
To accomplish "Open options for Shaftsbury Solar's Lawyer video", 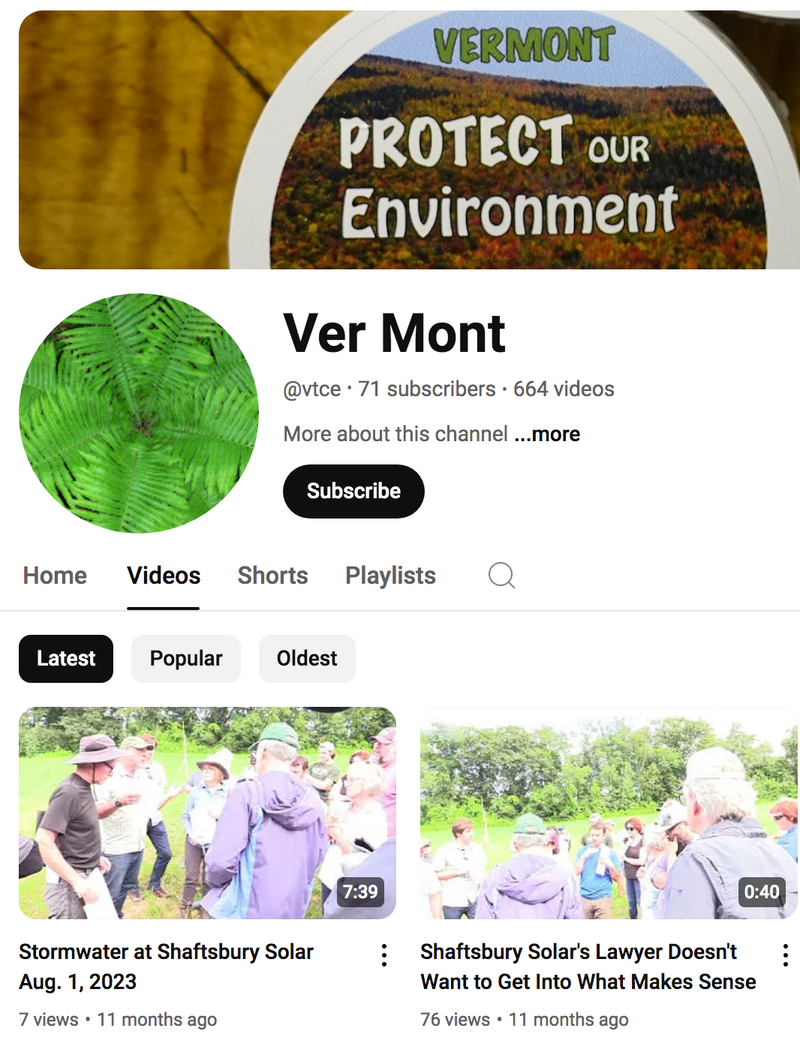I will coord(785,955).
